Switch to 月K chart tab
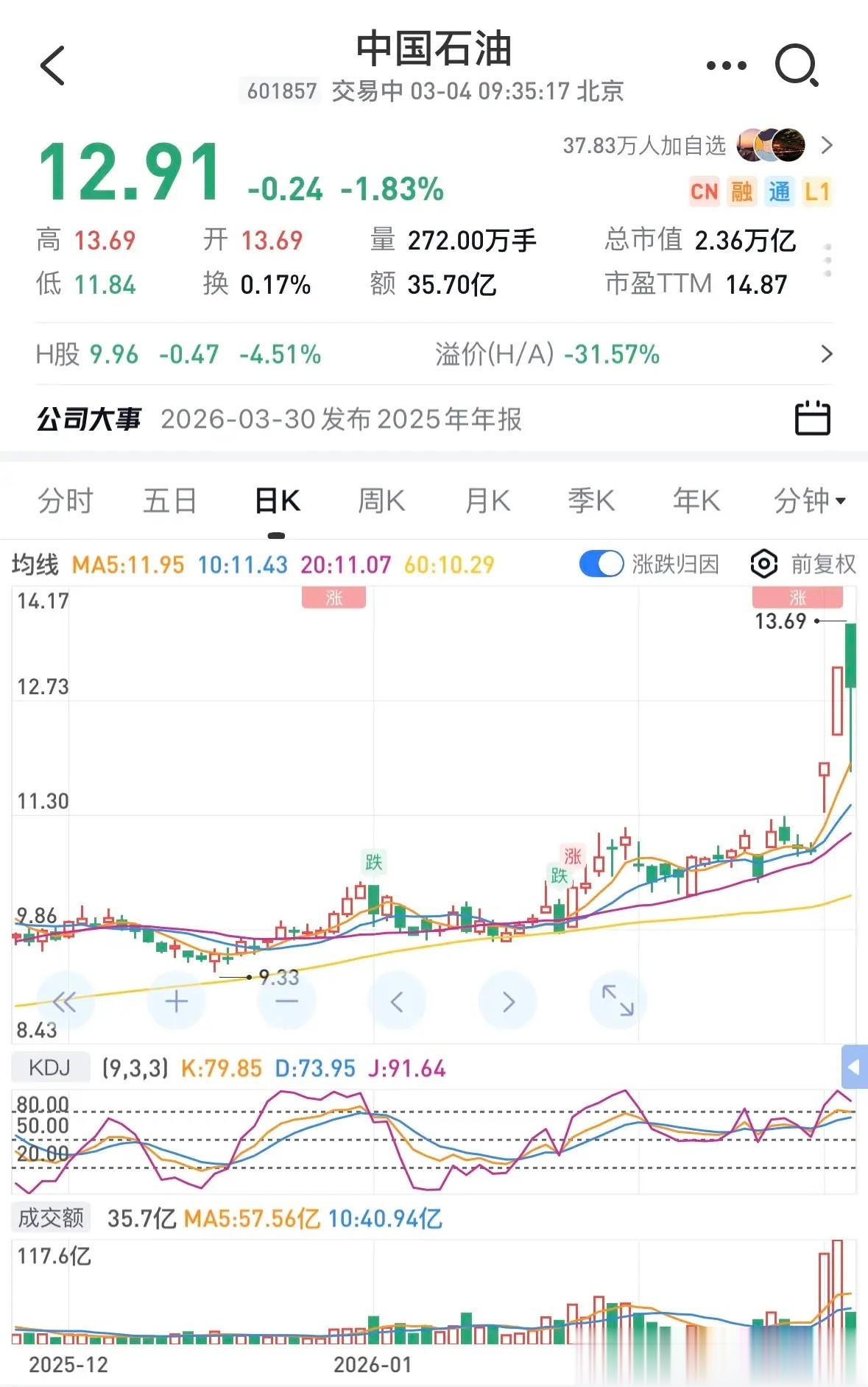Viewport: 868px width, 1387px height. coord(487,501)
